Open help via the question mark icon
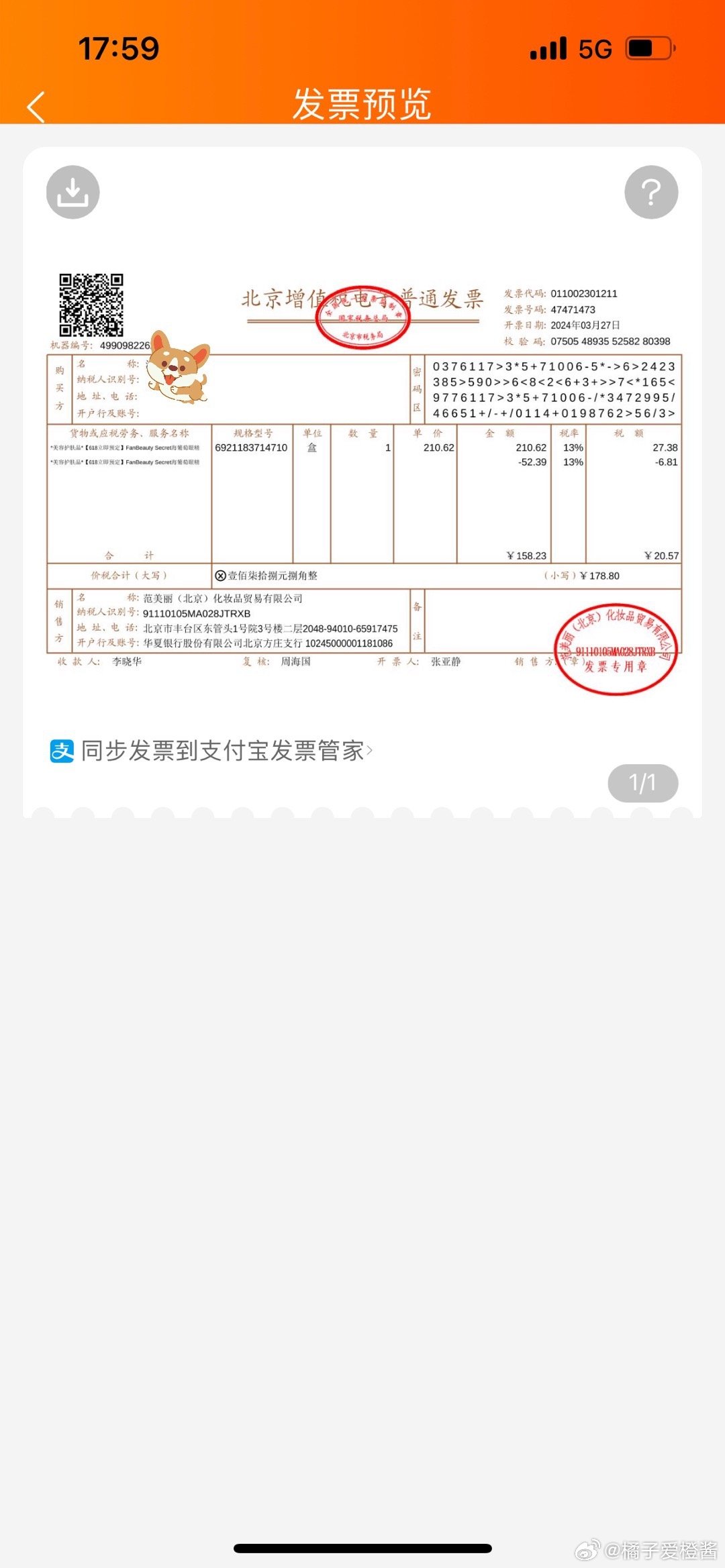This screenshot has height=1568, width=725. [651, 192]
